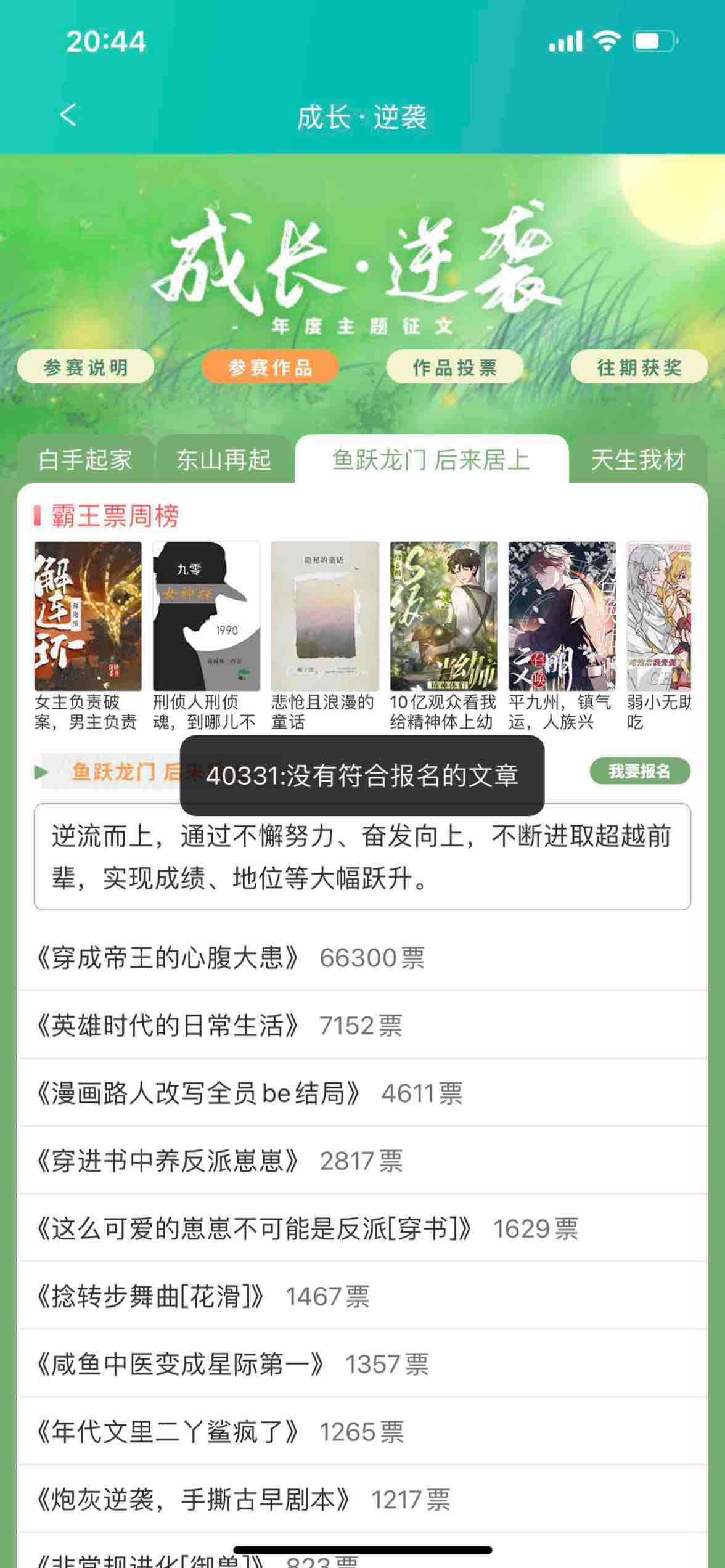Open 《捻转步舞曲[花滑]》
This screenshot has width=725, height=1568.
(x=150, y=1297)
